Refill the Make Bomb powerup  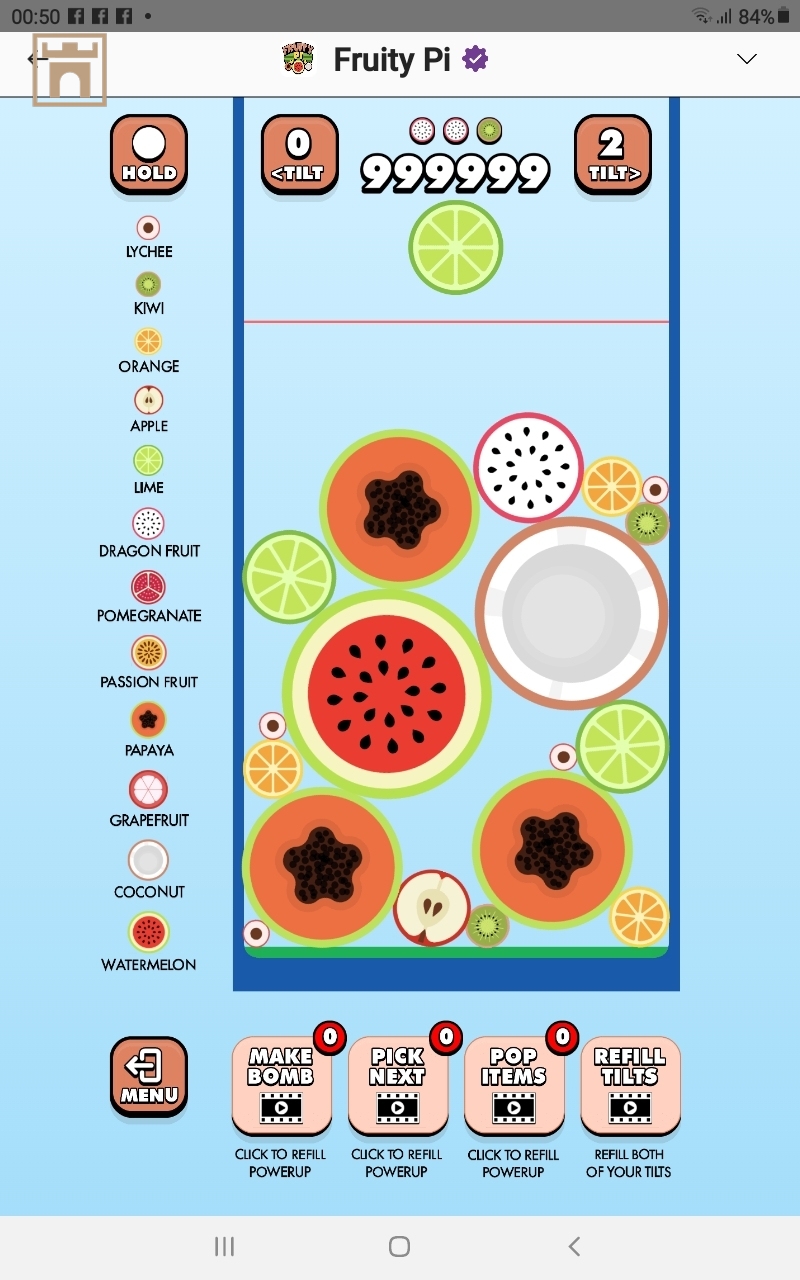pos(281,1086)
